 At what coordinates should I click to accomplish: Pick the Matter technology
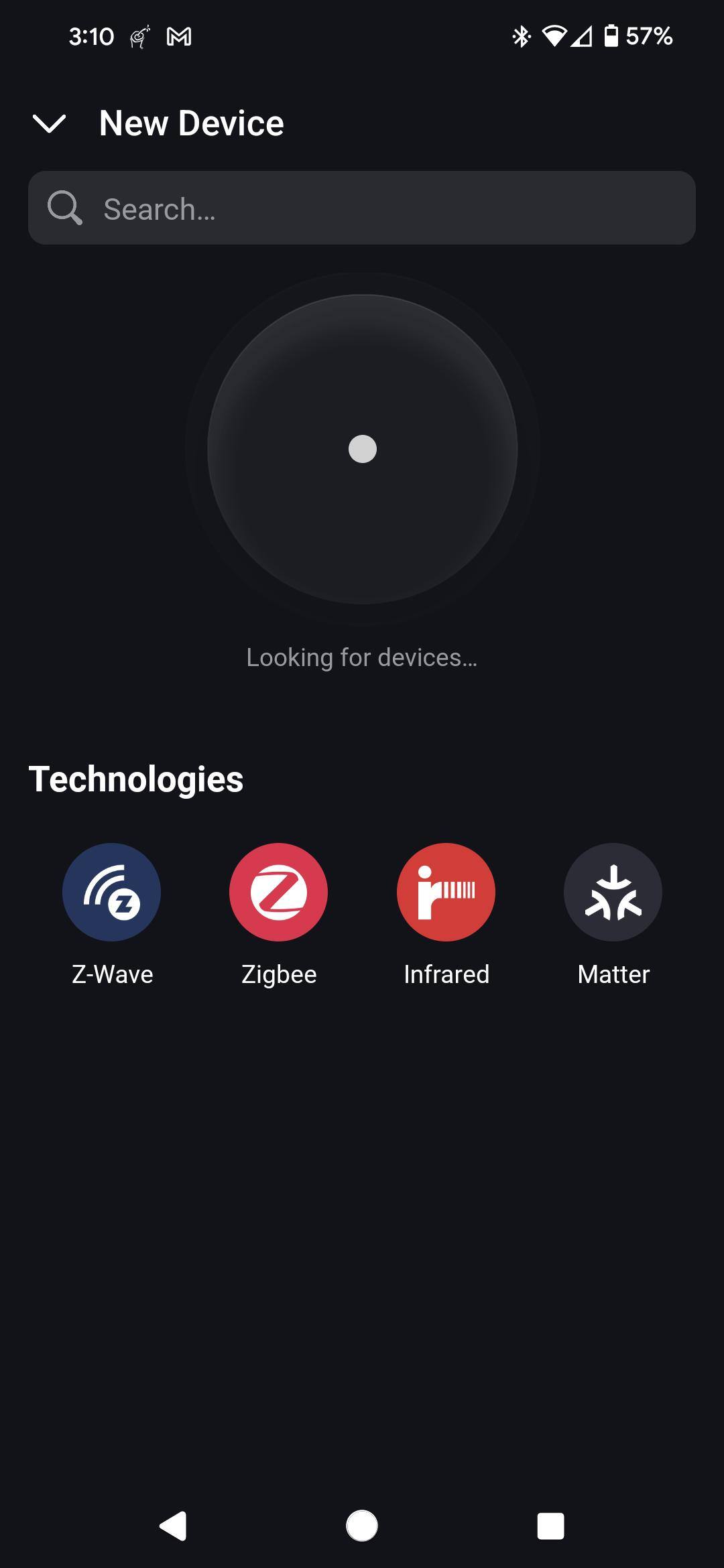pyautogui.click(x=613, y=892)
